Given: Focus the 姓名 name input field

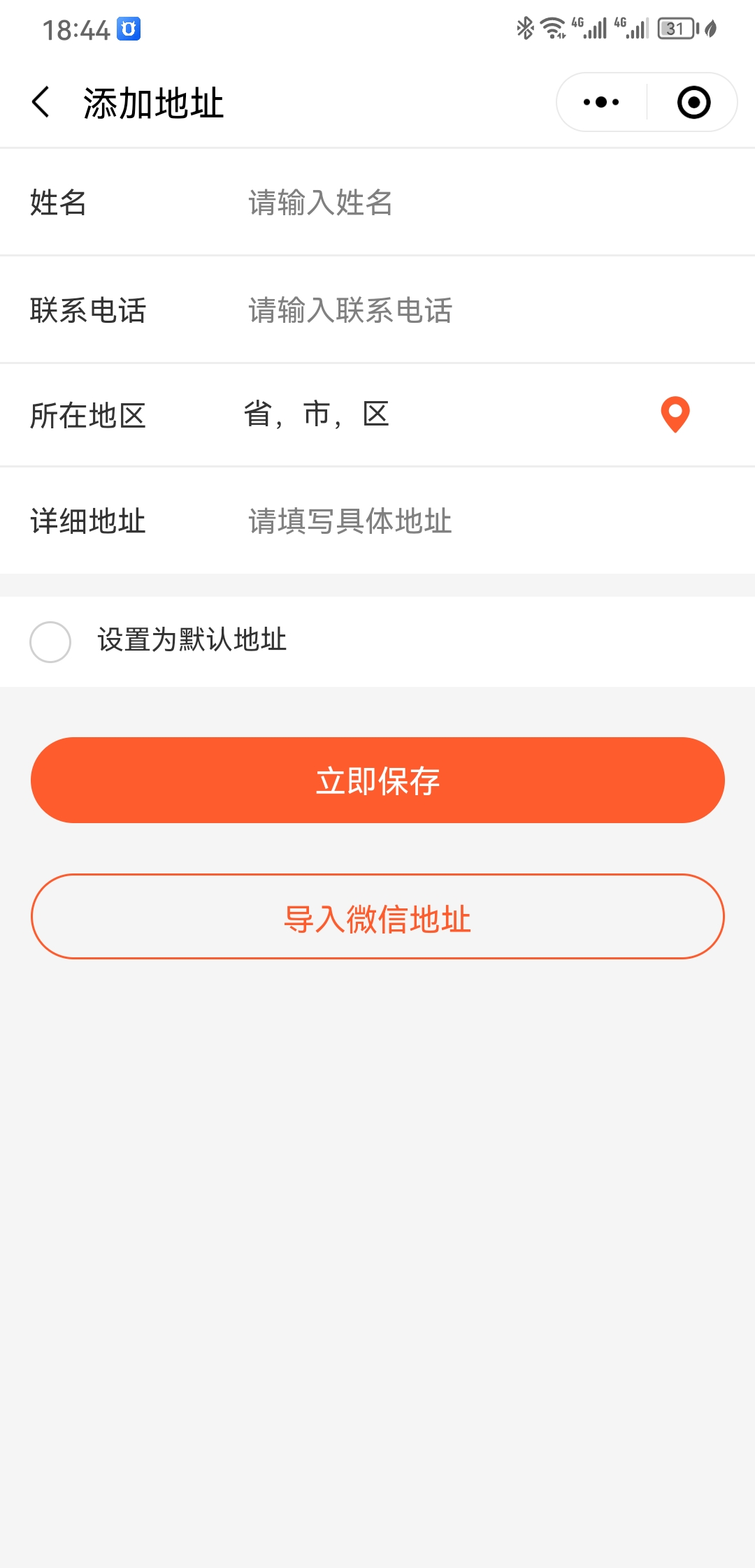Looking at the screenshot, I should coord(419,203).
